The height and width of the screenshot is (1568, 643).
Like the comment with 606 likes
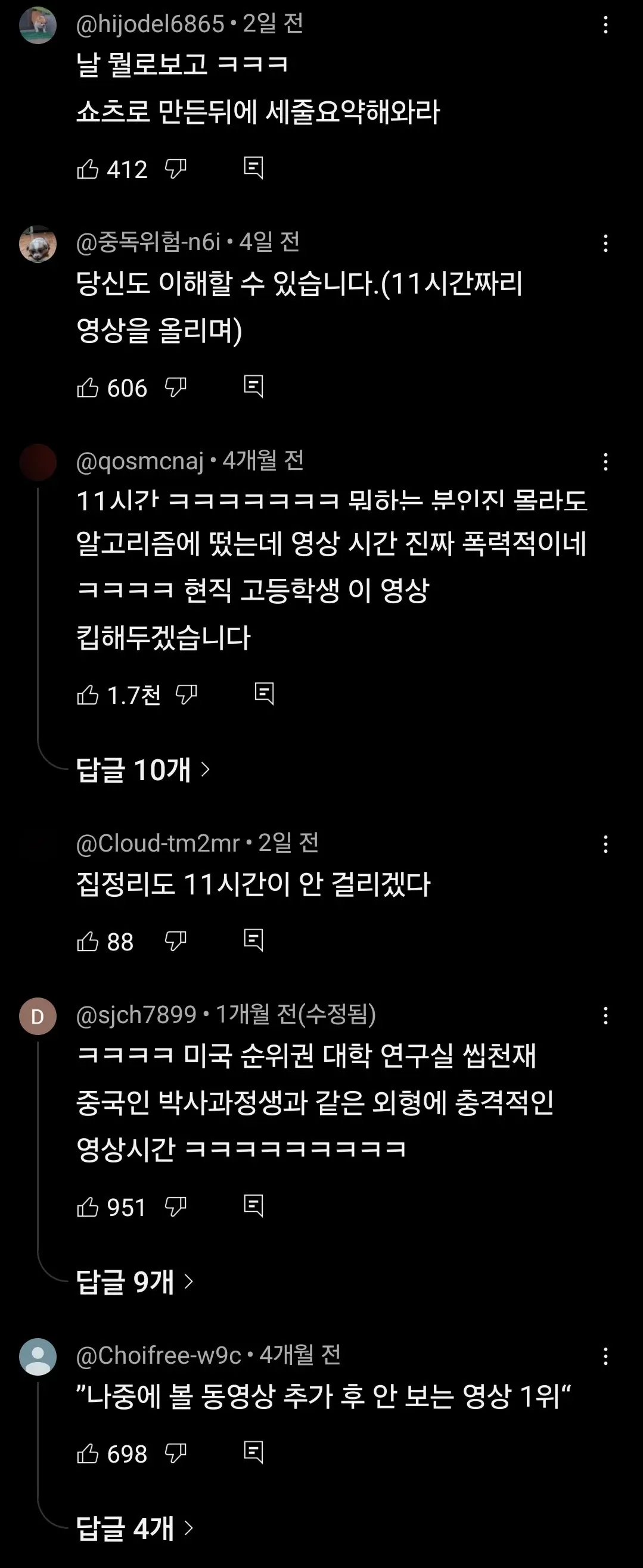point(88,388)
